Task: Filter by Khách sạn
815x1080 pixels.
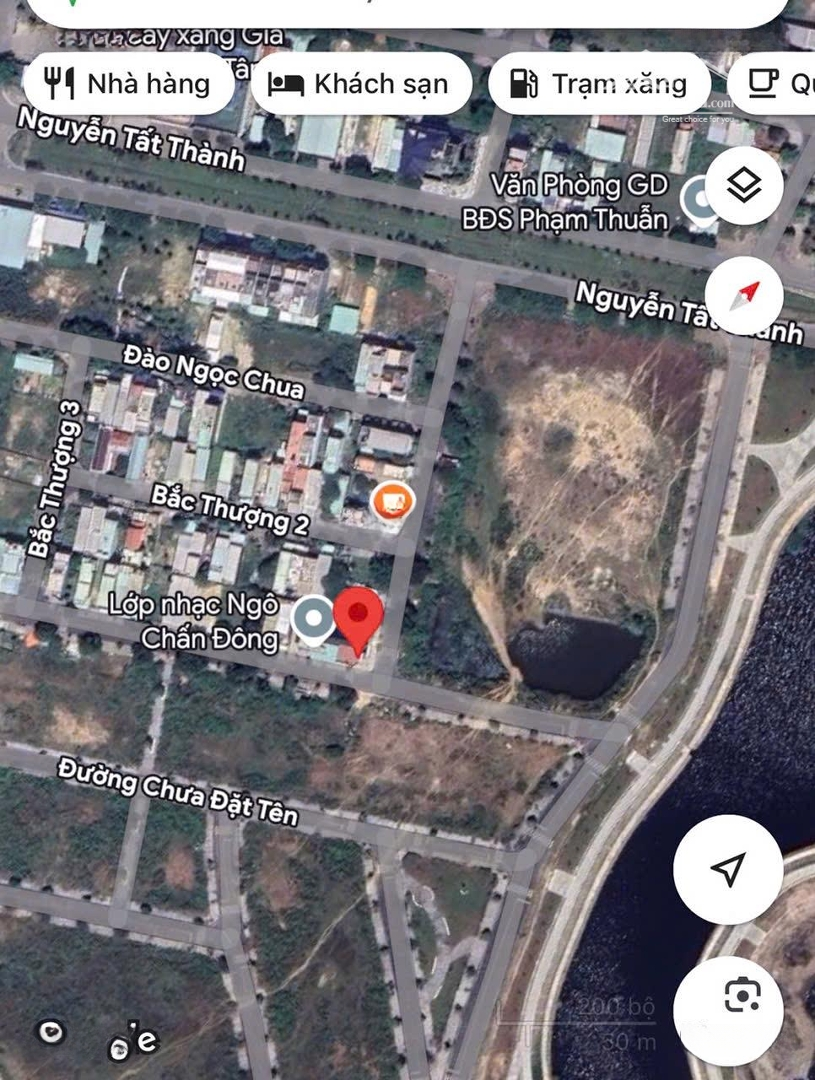Action: coord(361,84)
